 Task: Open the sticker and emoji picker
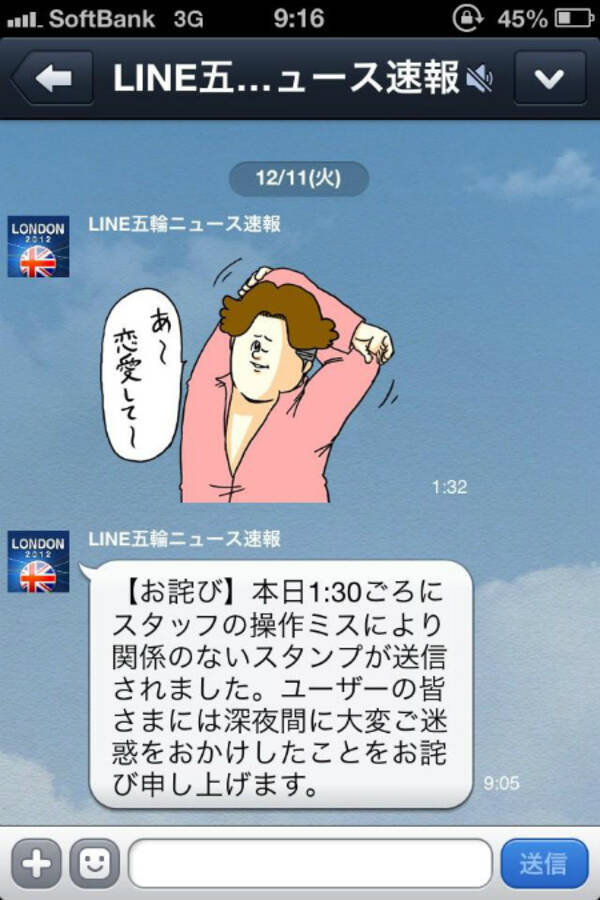click(x=95, y=863)
